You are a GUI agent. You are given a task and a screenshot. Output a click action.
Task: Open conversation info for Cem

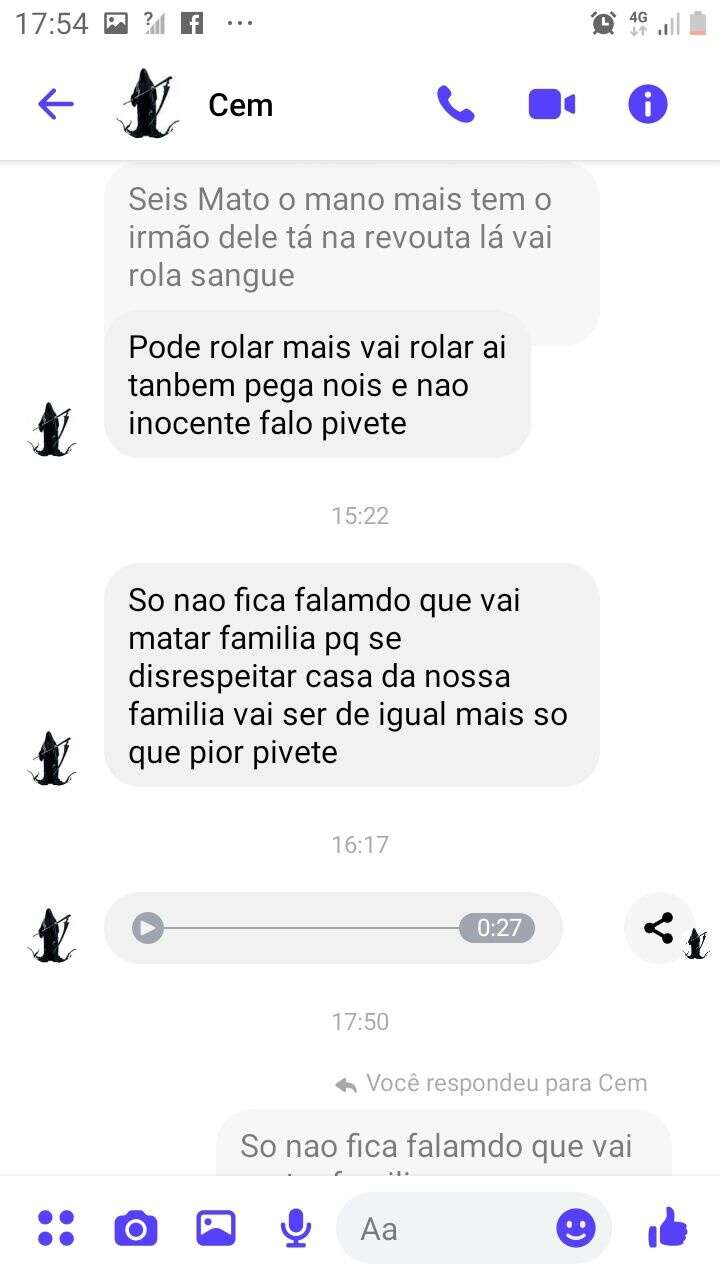click(x=647, y=104)
